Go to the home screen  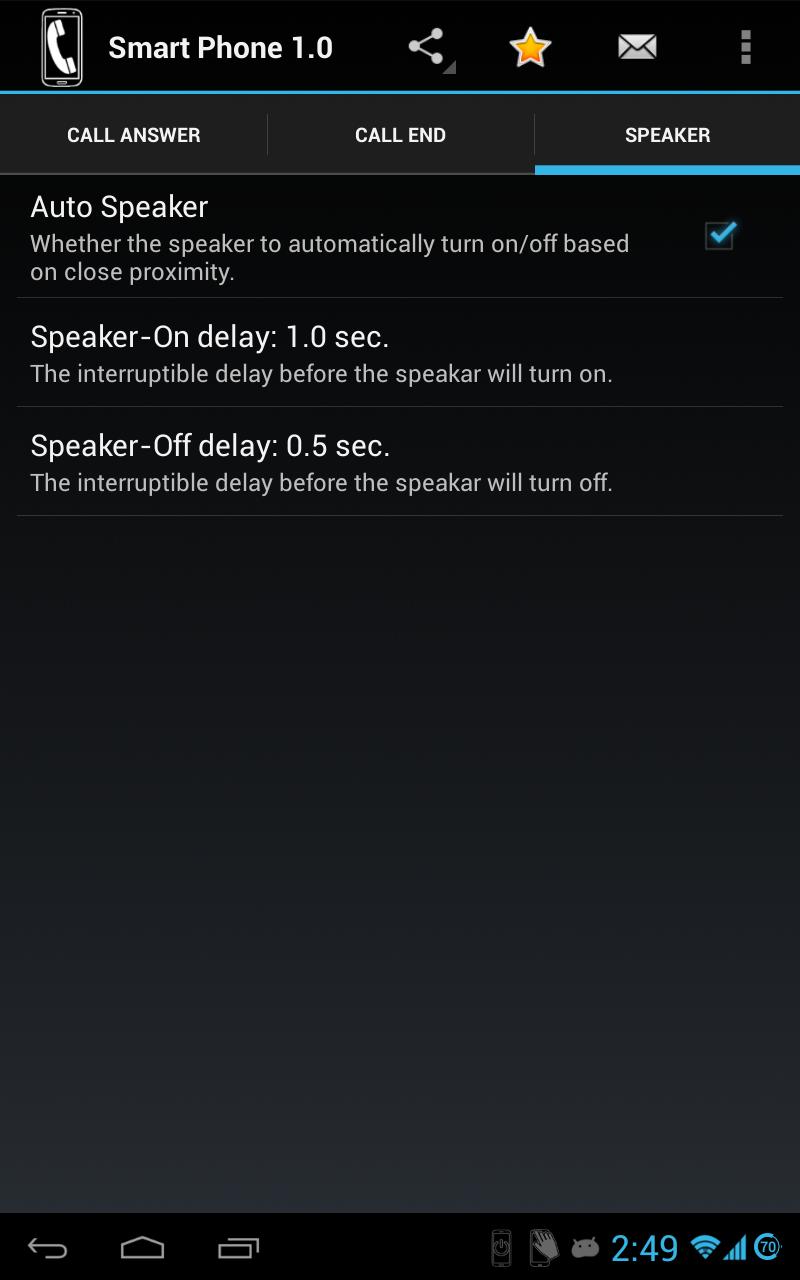142,1247
